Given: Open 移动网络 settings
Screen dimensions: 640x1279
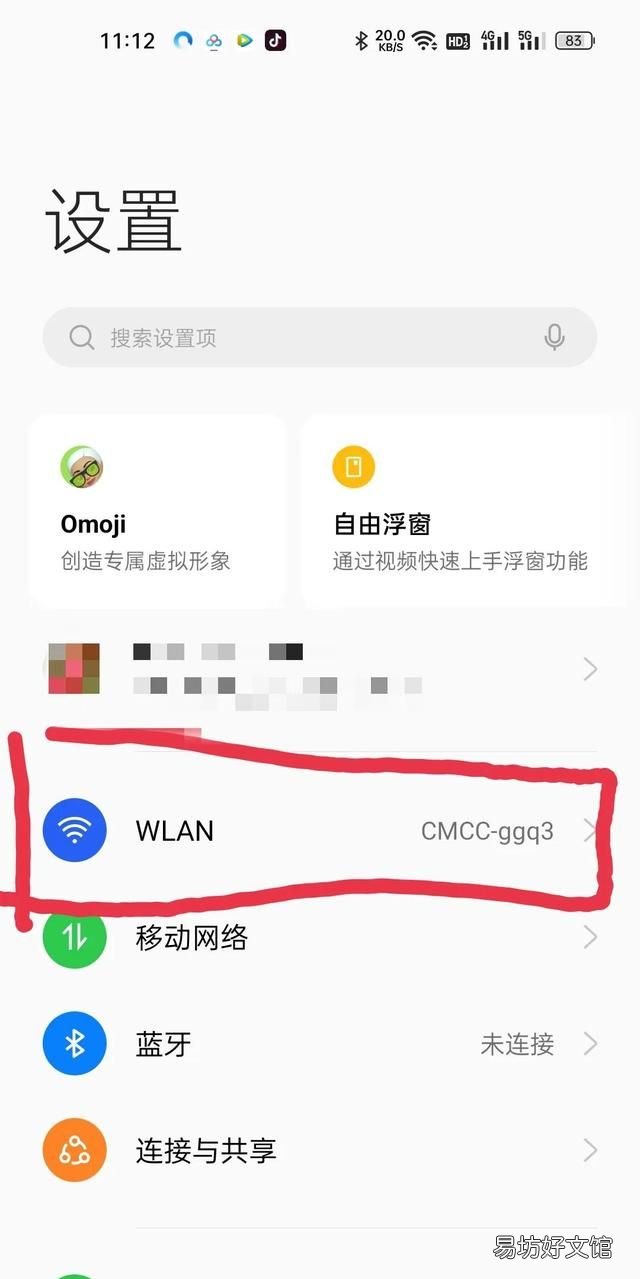Looking at the screenshot, I should point(320,938).
